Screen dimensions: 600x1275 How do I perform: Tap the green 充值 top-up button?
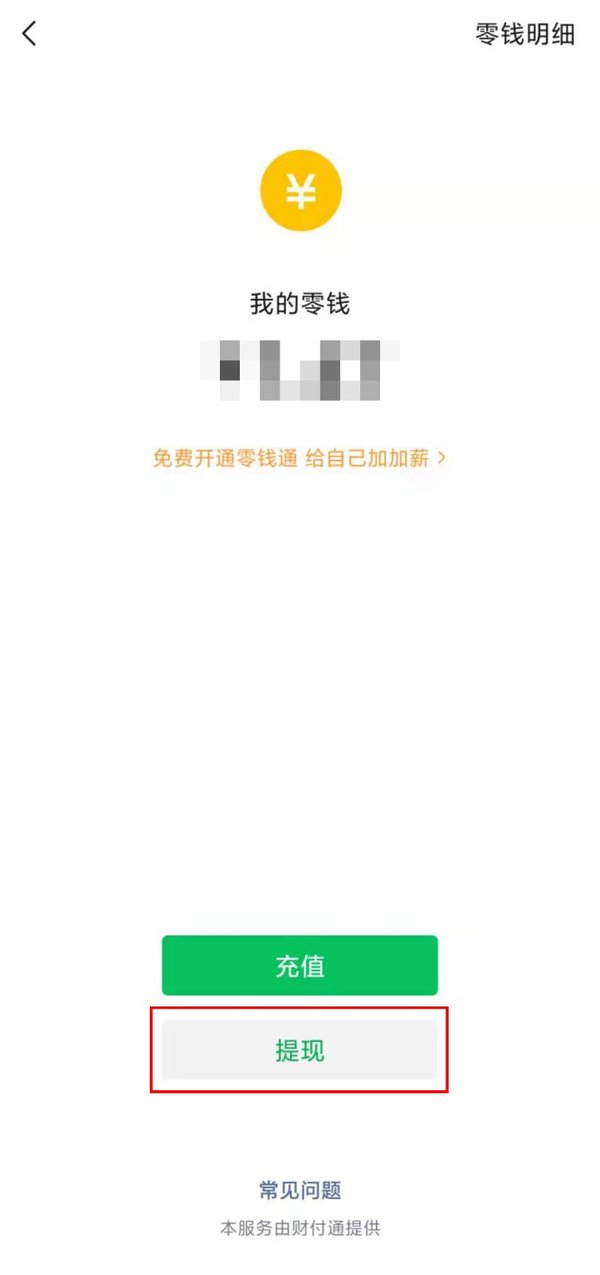[299, 966]
